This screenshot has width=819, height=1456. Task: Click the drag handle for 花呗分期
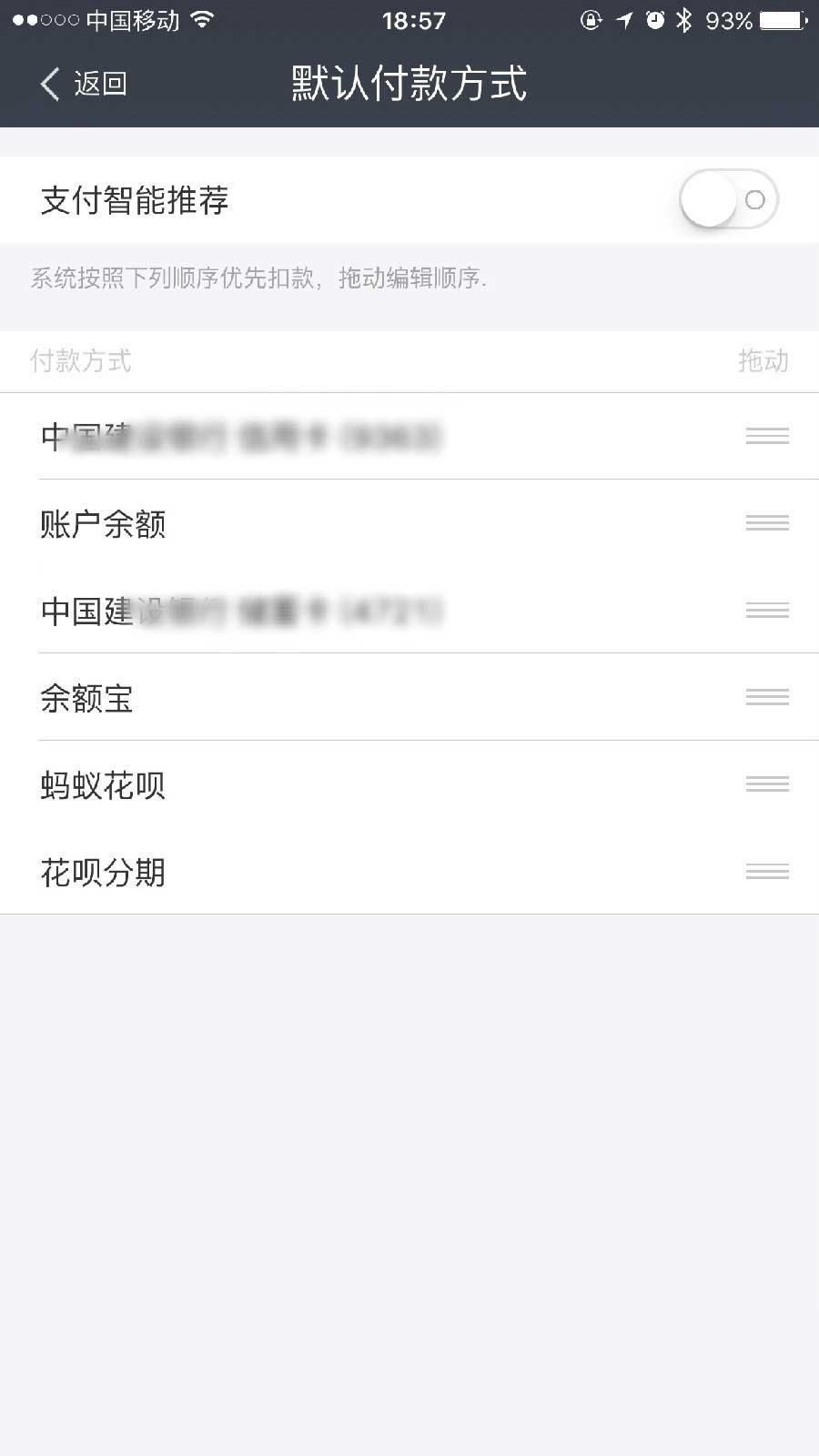click(x=767, y=871)
